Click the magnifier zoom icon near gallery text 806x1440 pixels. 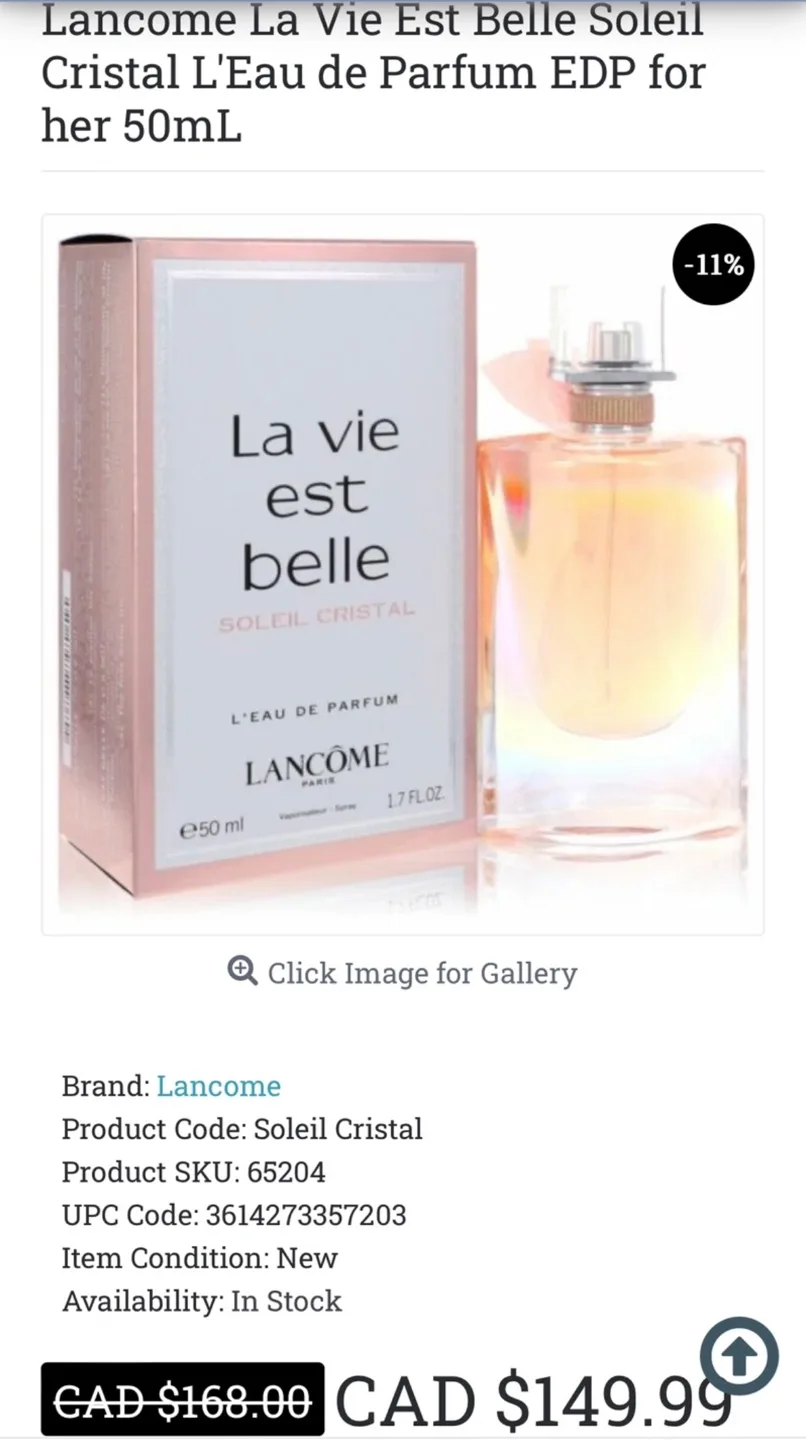(240, 971)
